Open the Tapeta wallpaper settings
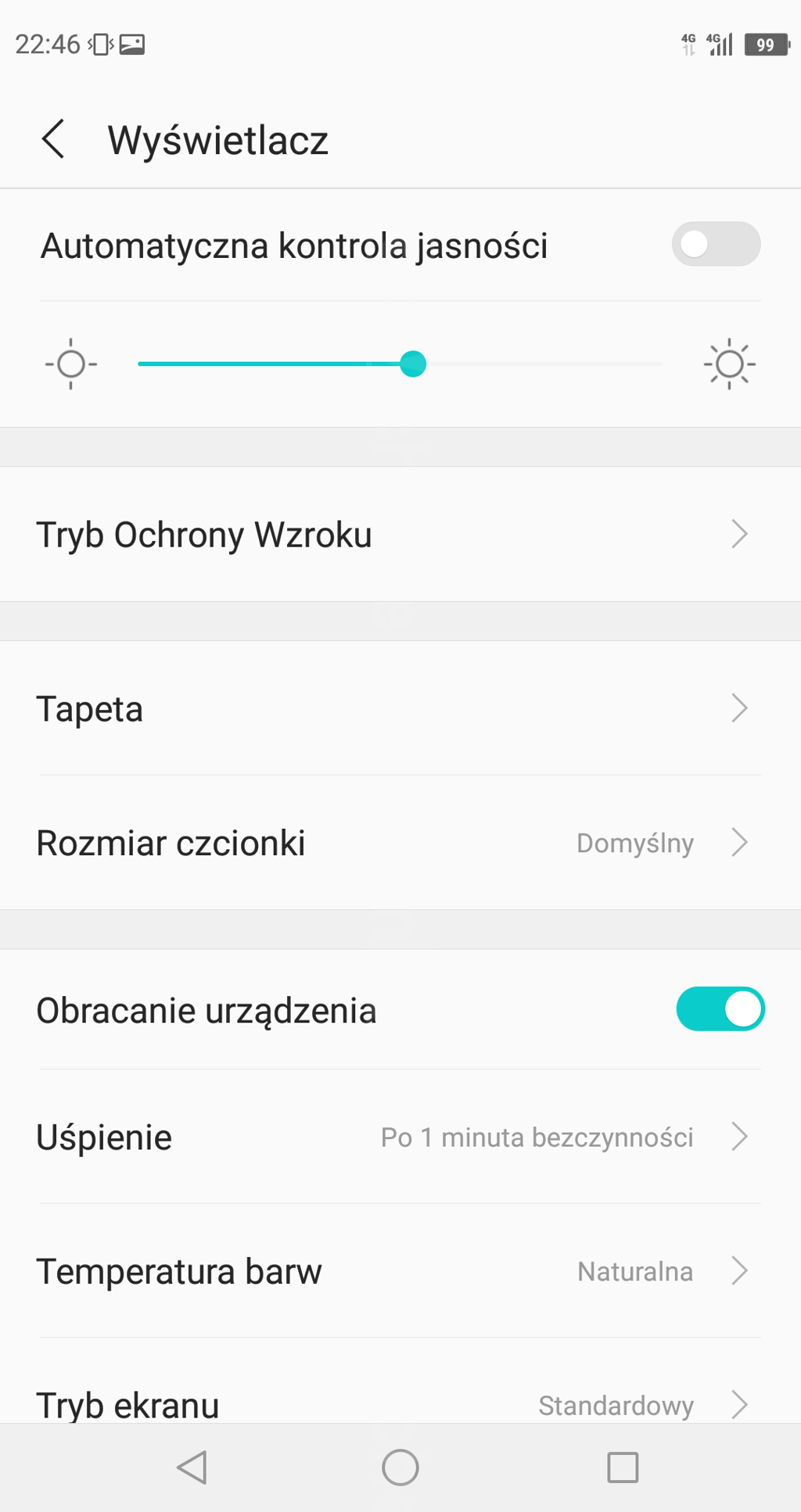 [400, 708]
